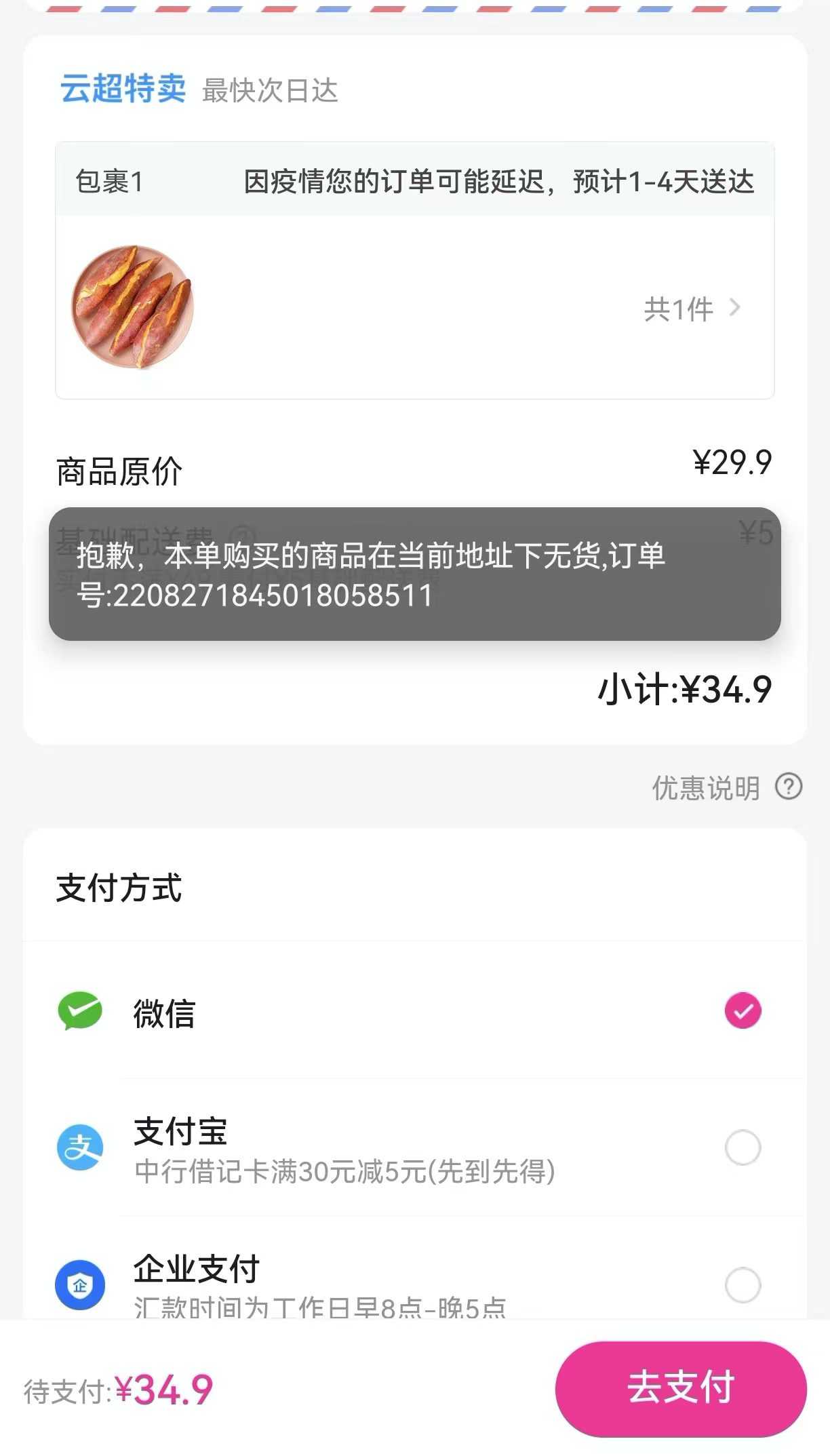Select 企业支付 payment option
This screenshot has height=1456, width=830.
pyautogui.click(x=743, y=1284)
